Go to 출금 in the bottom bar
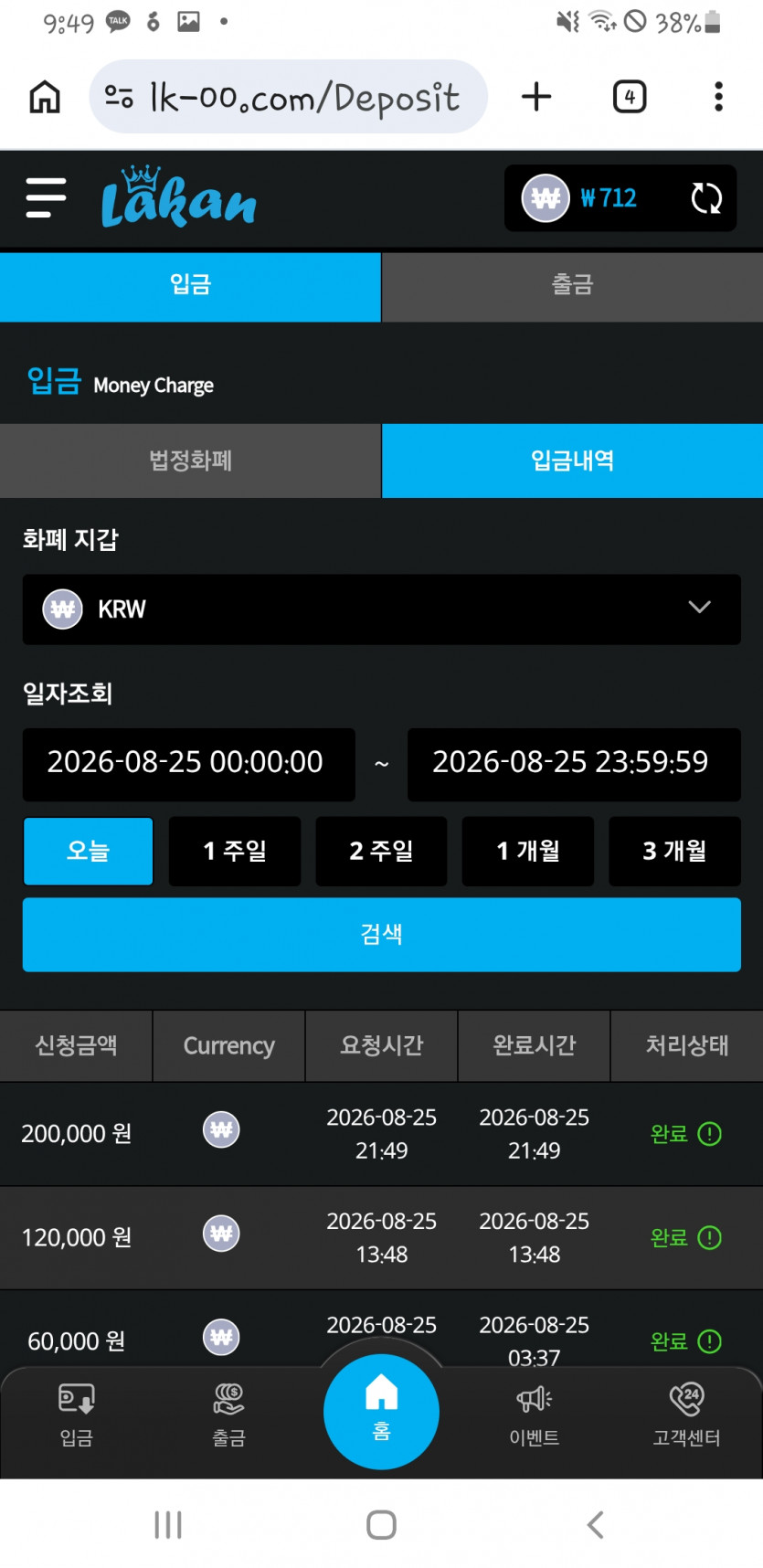 coord(228,1415)
